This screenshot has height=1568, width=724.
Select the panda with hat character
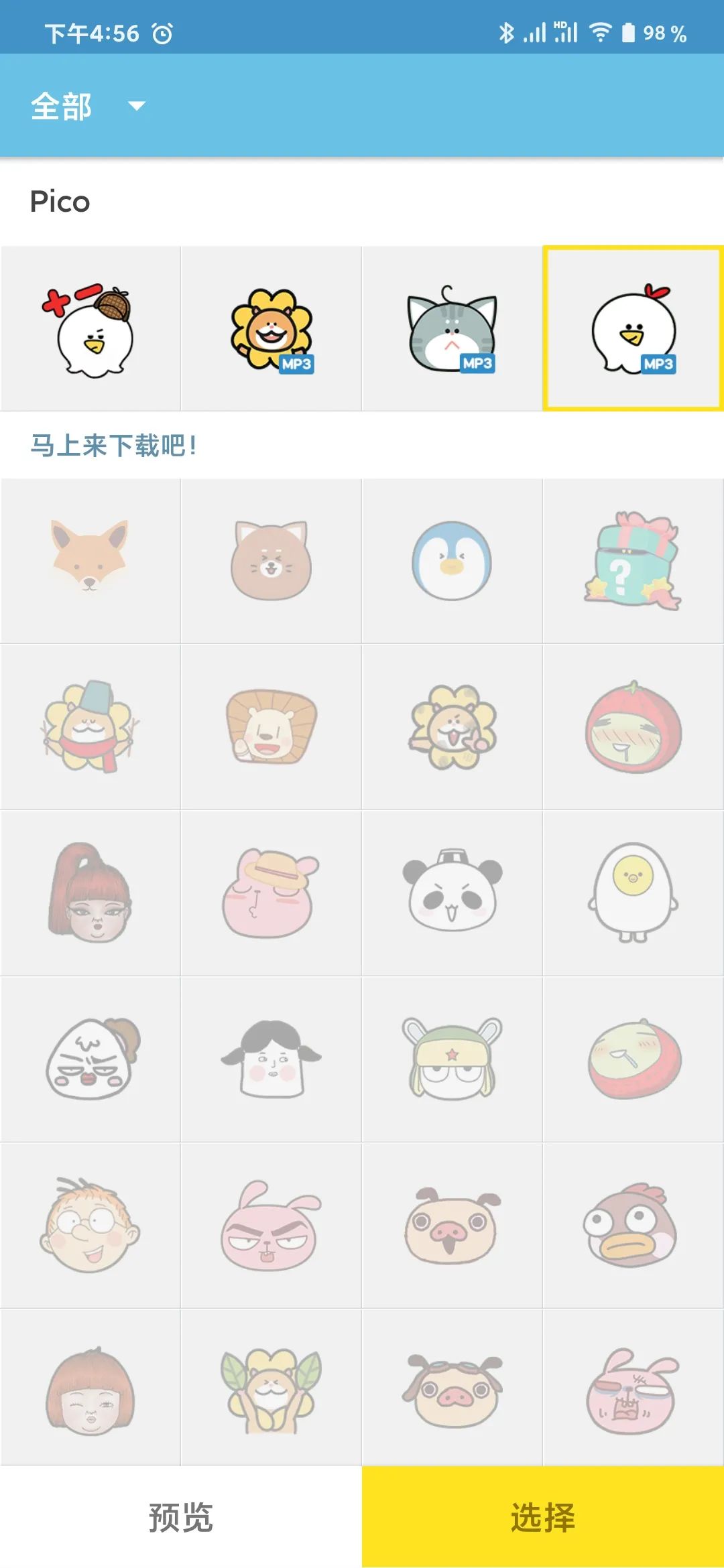pyautogui.click(x=452, y=892)
